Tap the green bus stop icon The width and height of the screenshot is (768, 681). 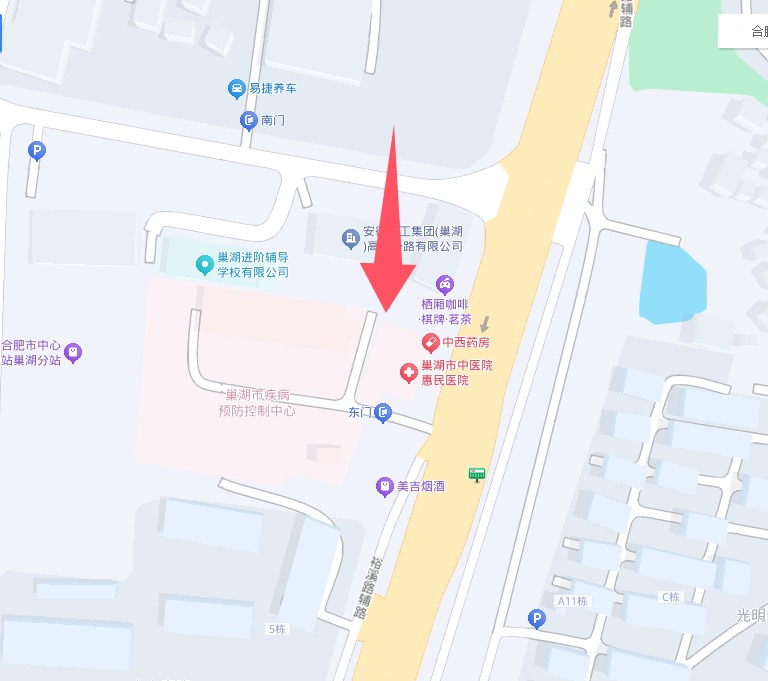(477, 474)
